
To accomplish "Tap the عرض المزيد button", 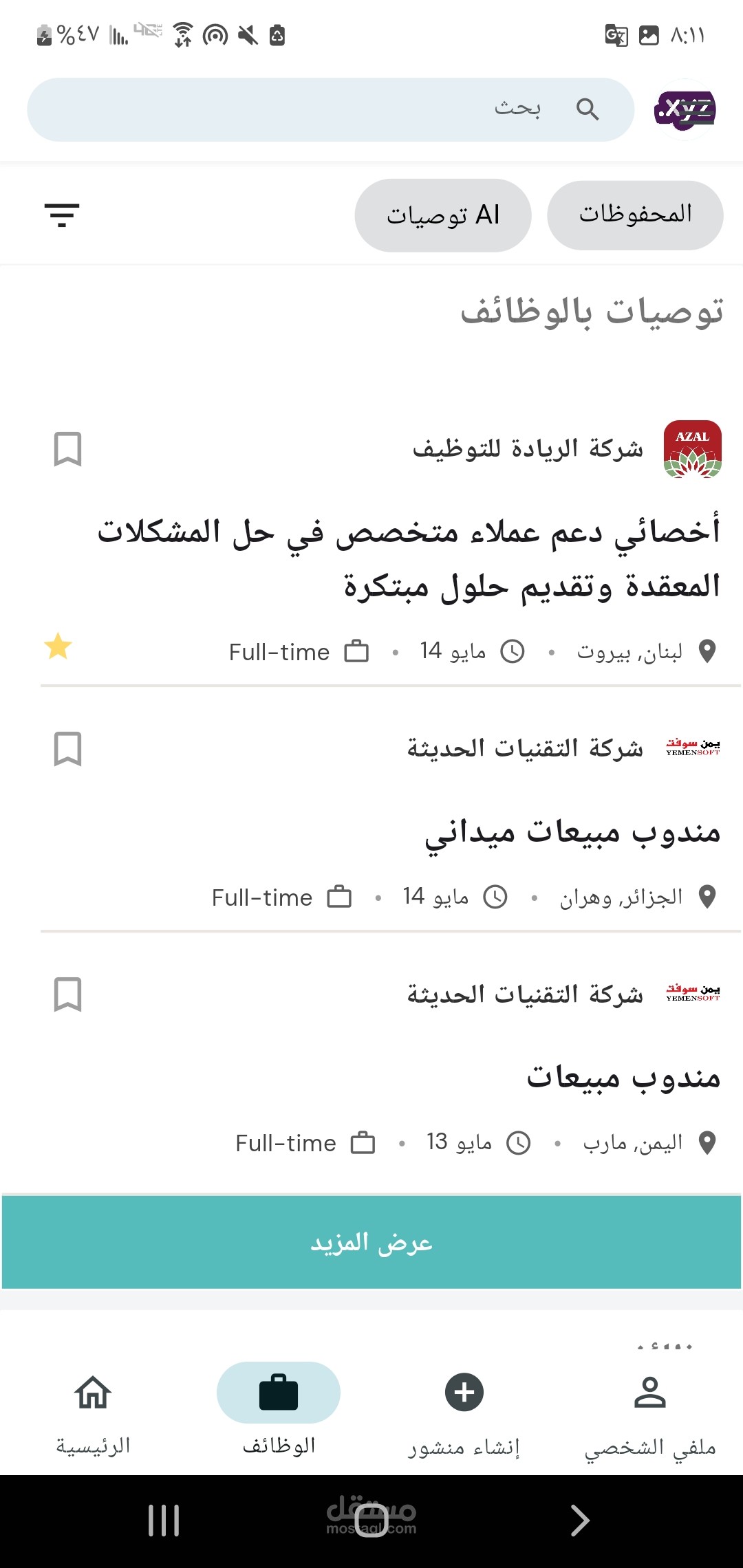I will pyautogui.click(x=371, y=1242).
